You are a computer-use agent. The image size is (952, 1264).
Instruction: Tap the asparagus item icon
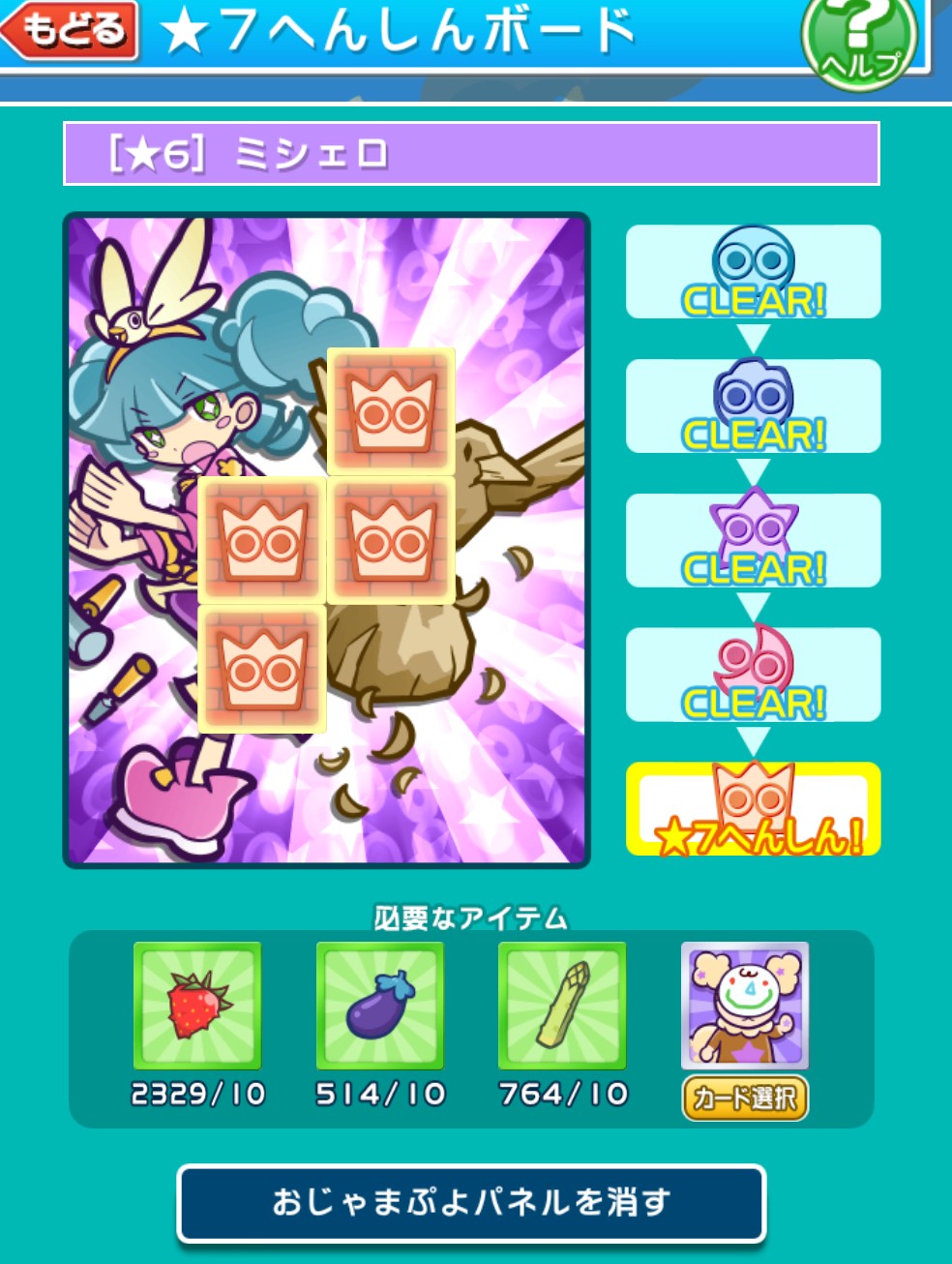(562, 1006)
